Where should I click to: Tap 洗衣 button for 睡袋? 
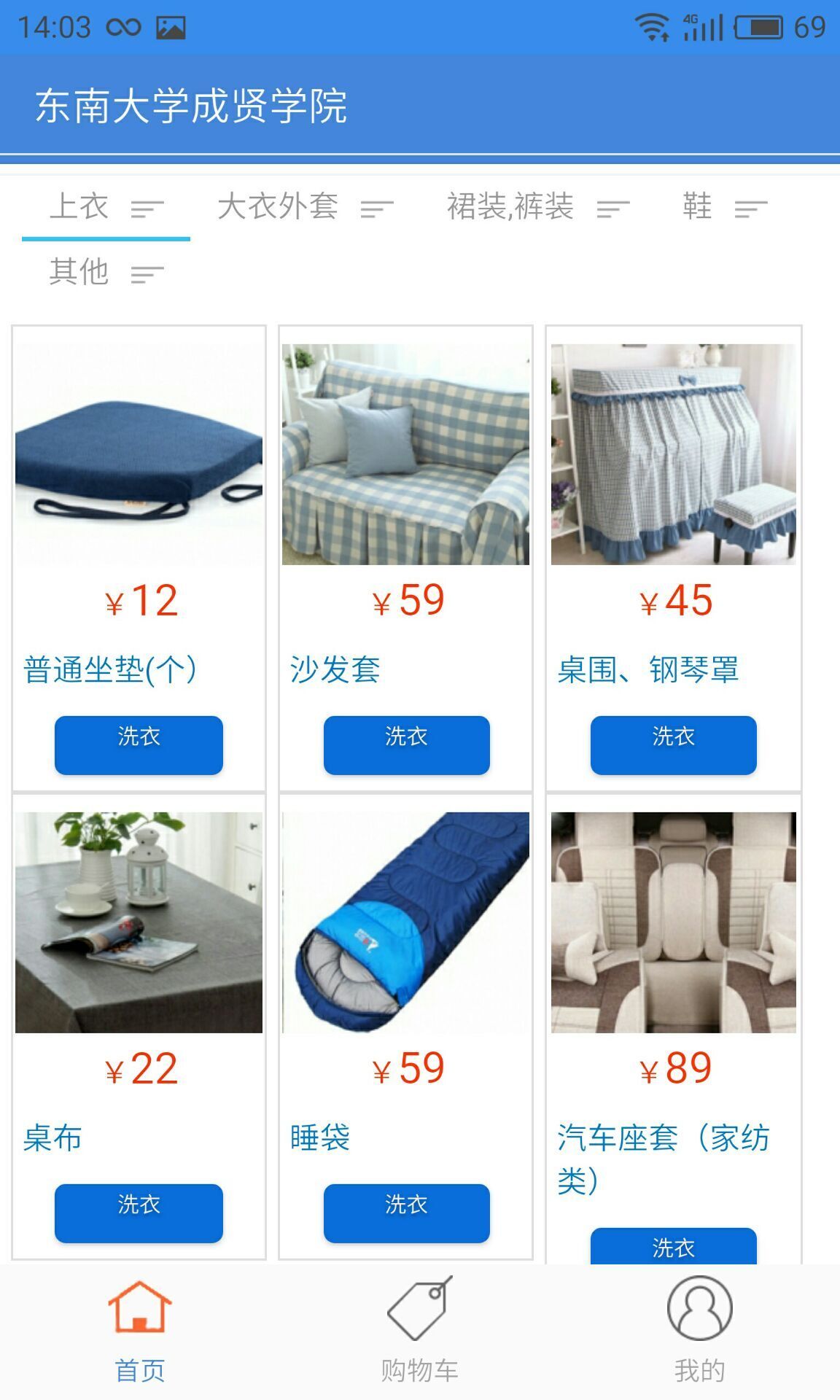coord(406,1213)
